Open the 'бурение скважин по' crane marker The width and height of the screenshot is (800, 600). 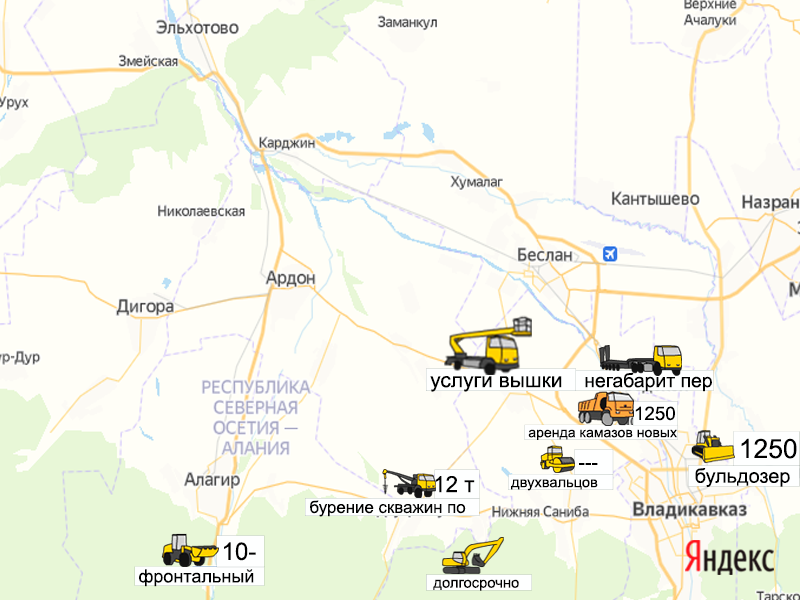407,483
